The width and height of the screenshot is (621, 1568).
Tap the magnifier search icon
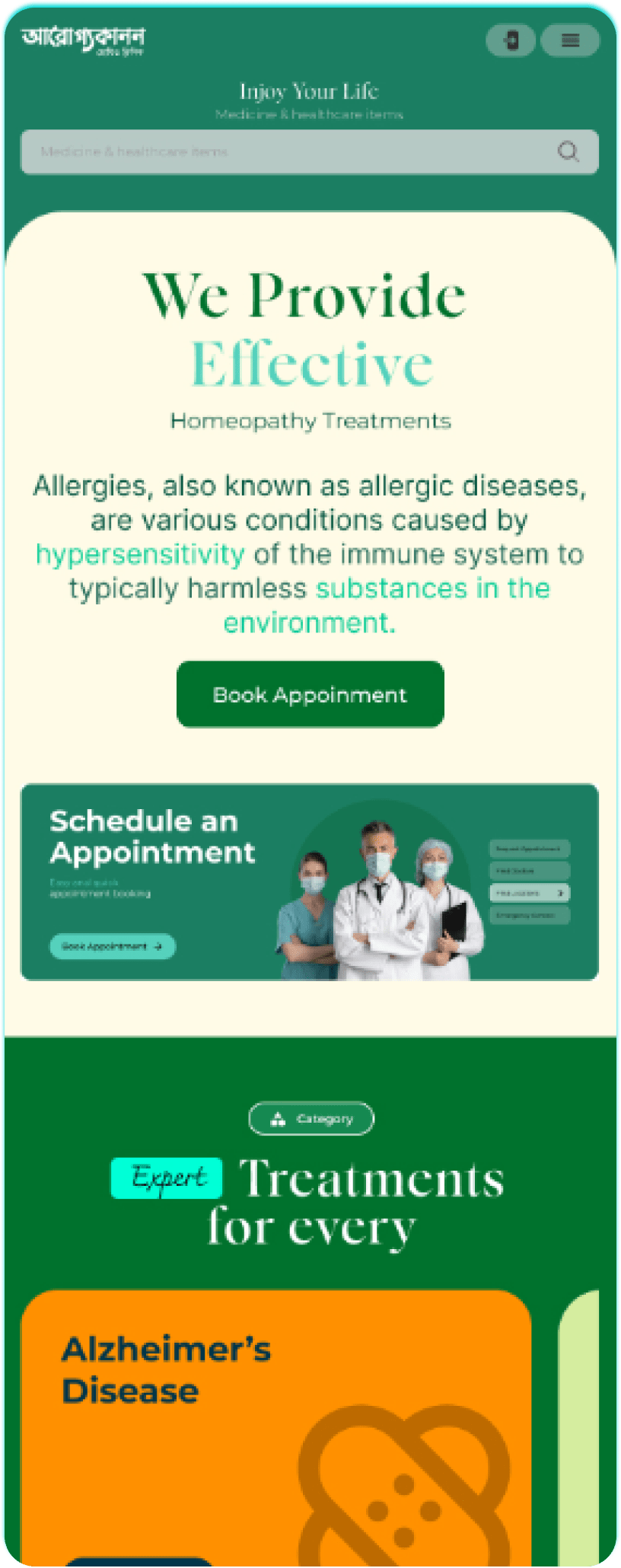568,151
